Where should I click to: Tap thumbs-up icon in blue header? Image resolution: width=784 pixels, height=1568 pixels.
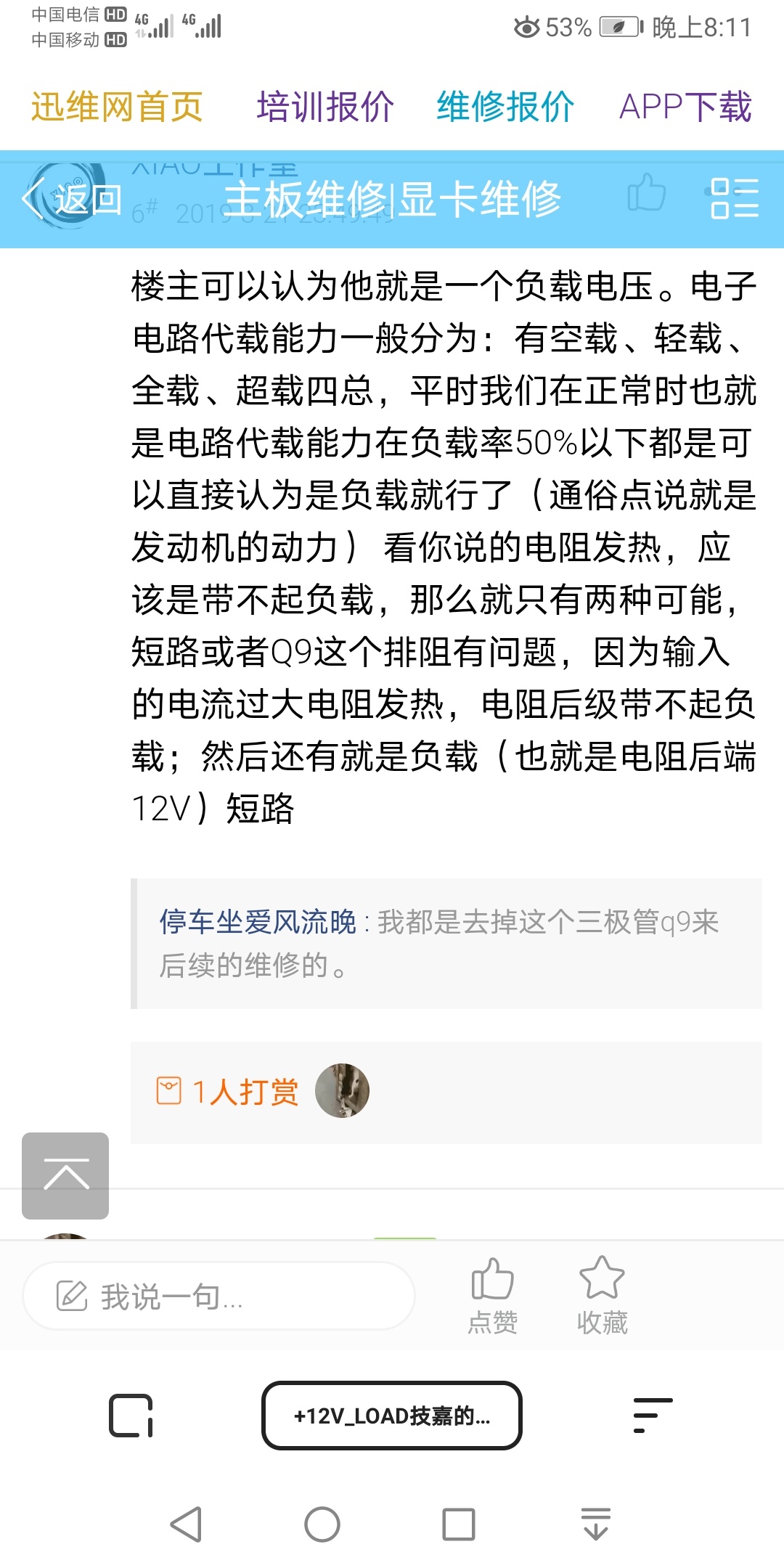click(x=646, y=193)
